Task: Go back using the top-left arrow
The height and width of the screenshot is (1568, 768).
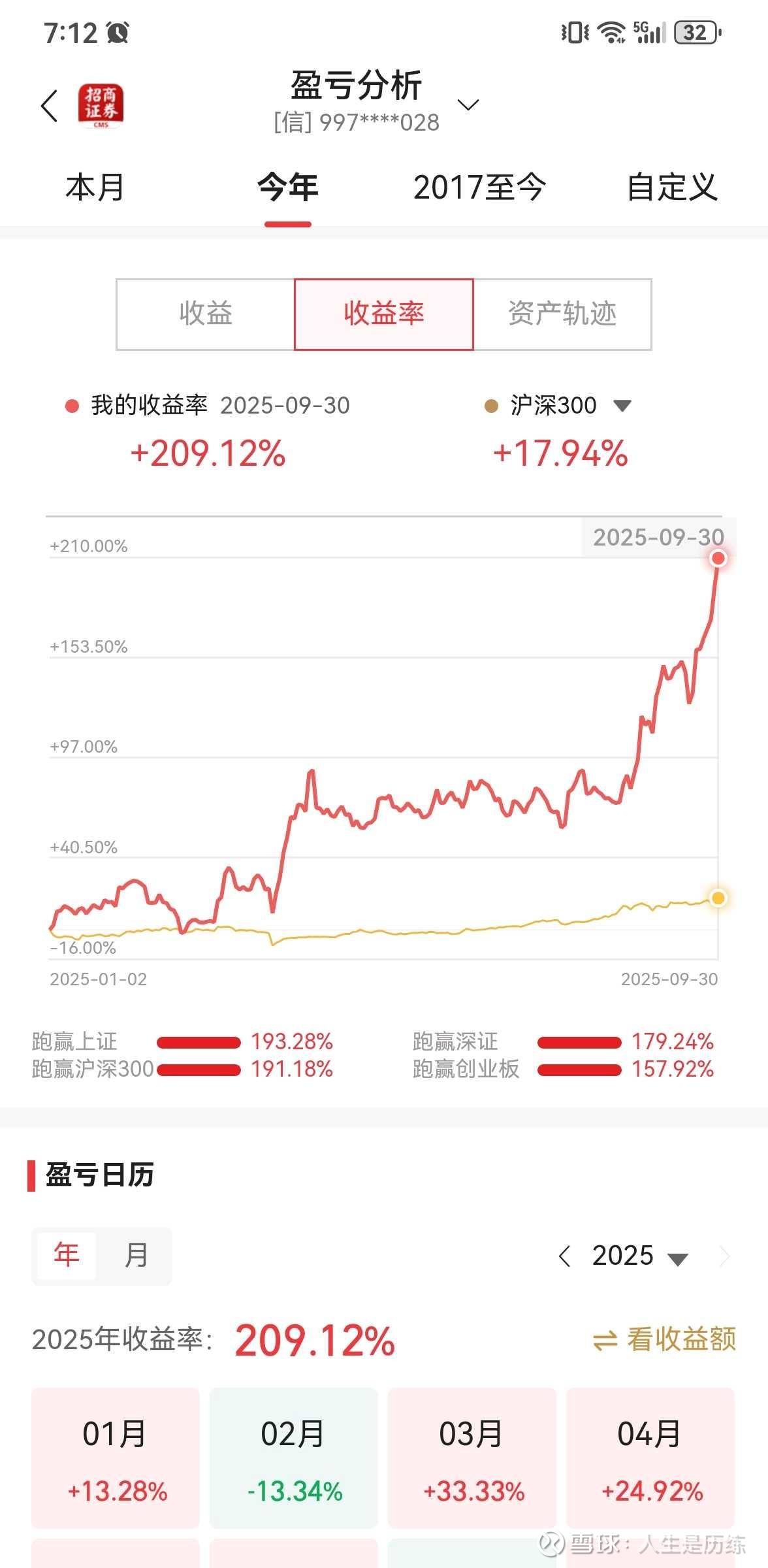Action: click(50, 105)
